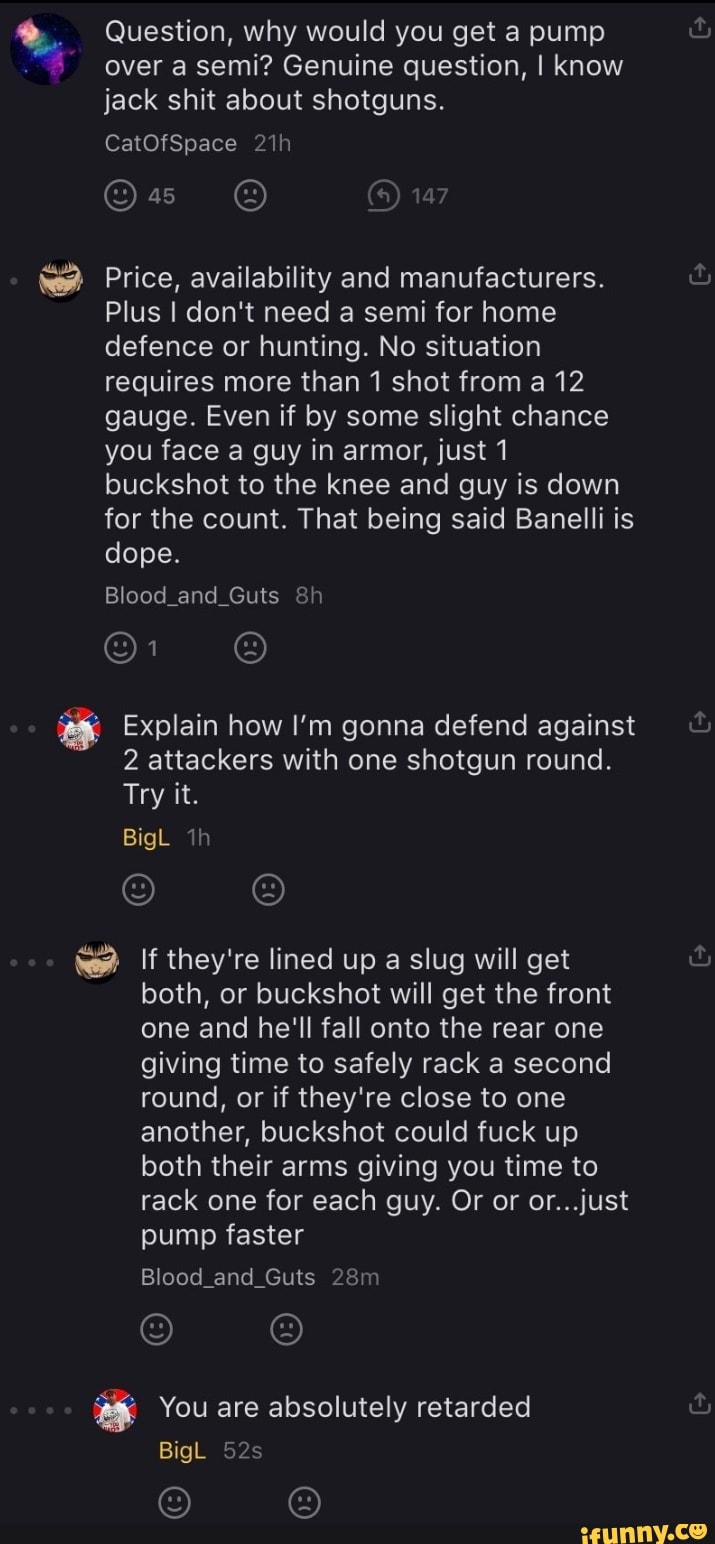Share BigL's 'Explain how I'm gonna defend' comment
Image resolution: width=715 pixels, height=1544 pixels.
coord(699,721)
